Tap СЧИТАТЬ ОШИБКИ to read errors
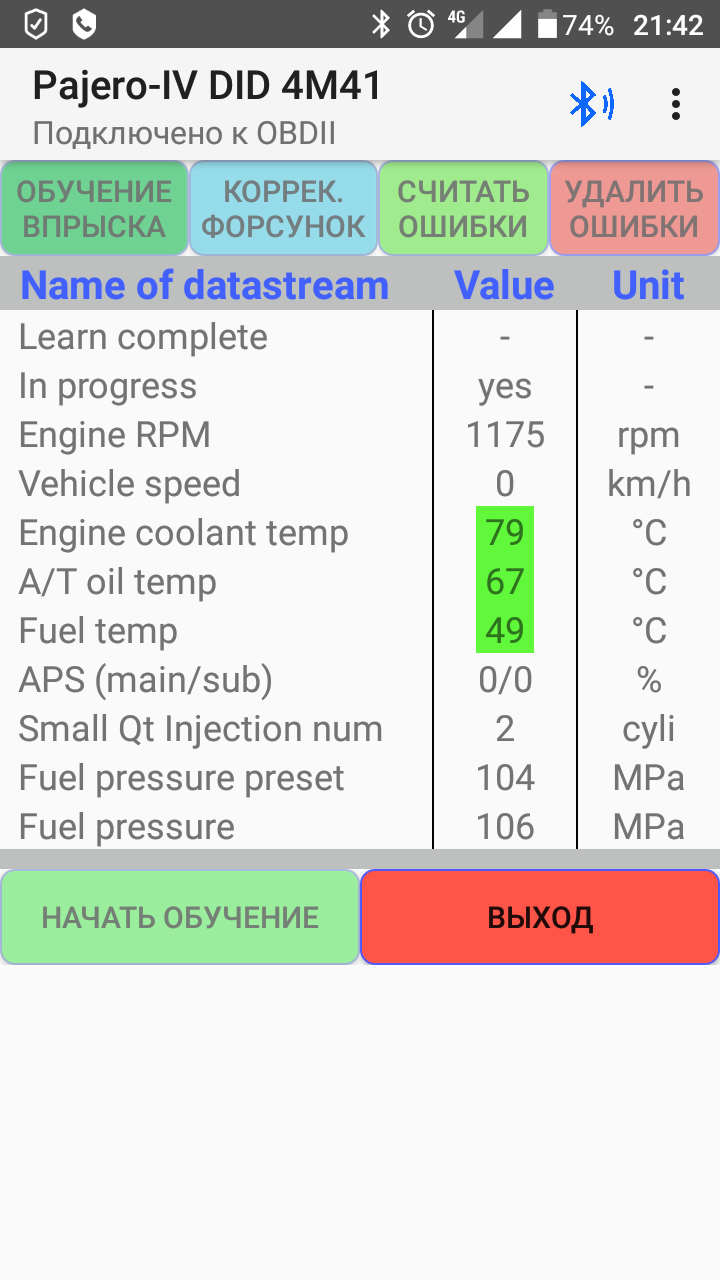The image size is (720, 1280). [463, 208]
